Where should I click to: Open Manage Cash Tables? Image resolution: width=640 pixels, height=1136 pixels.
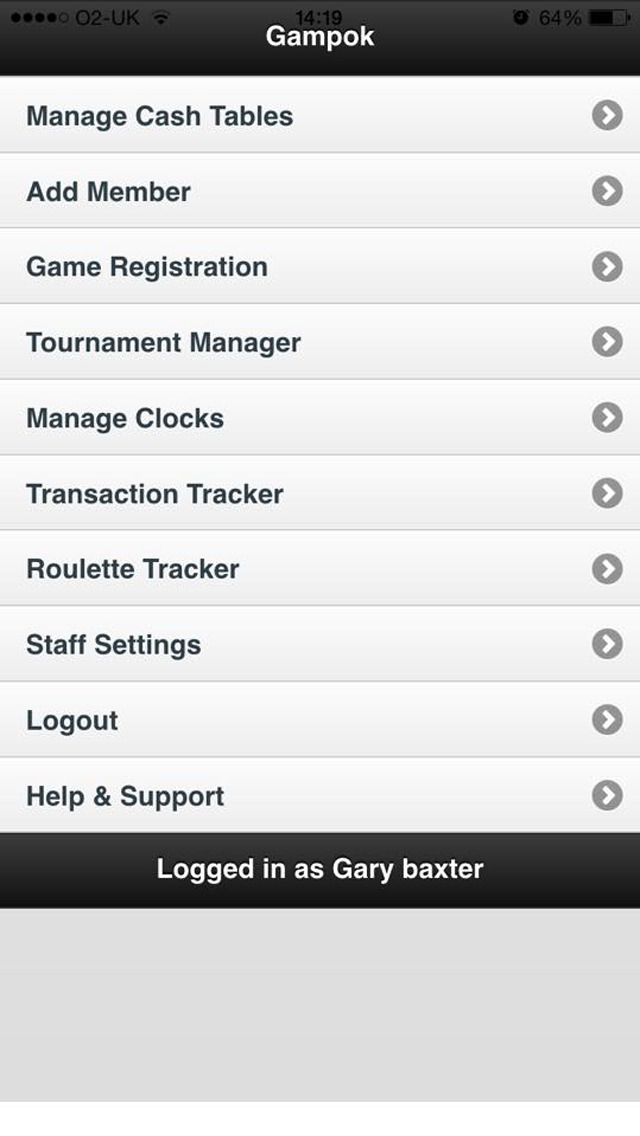[x=320, y=115]
